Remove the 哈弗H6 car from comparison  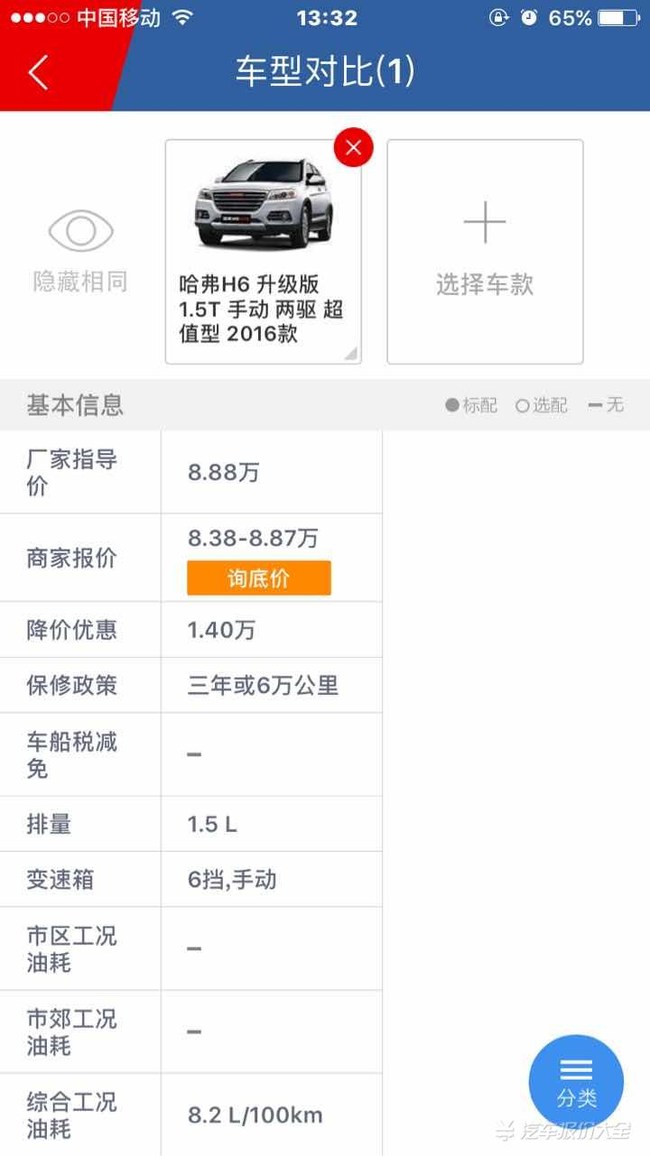tap(353, 147)
